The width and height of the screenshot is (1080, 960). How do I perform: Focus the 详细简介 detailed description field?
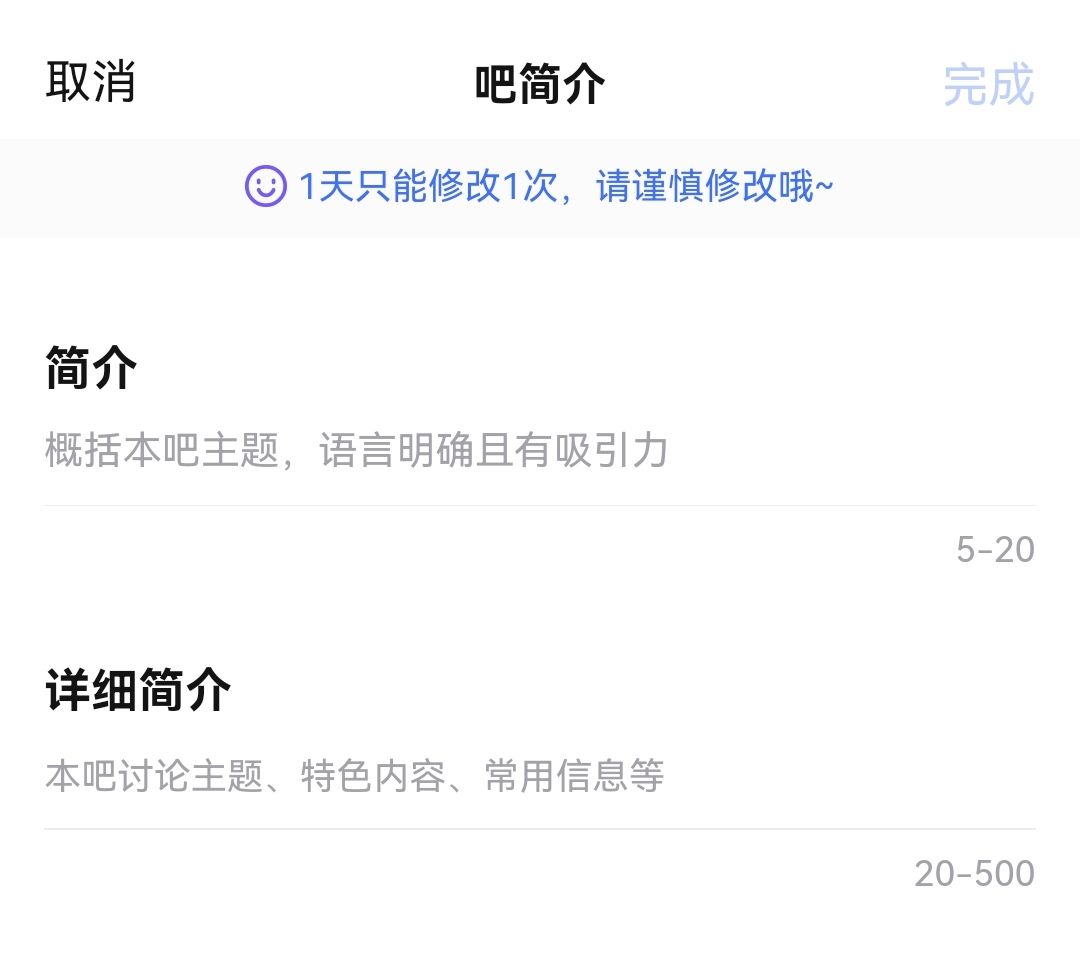(540, 775)
